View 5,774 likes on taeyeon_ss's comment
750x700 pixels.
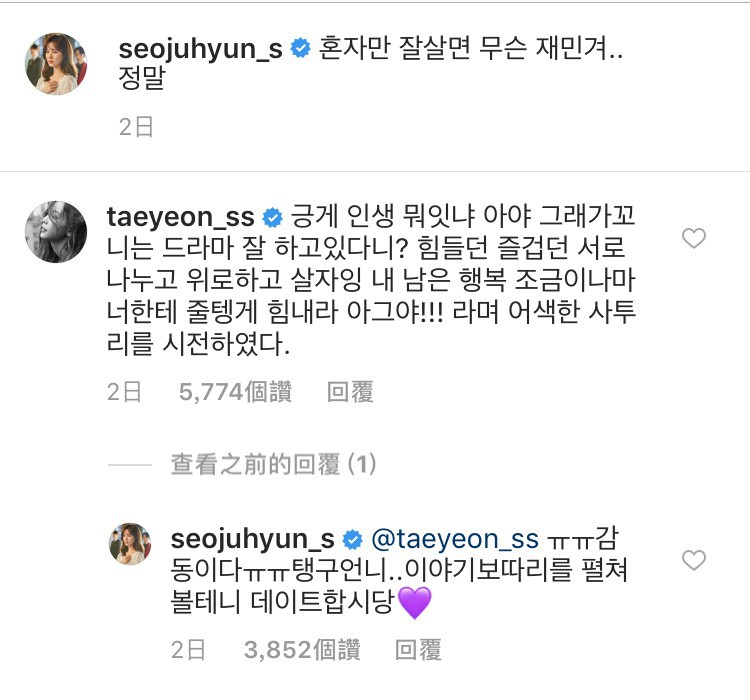point(235,393)
